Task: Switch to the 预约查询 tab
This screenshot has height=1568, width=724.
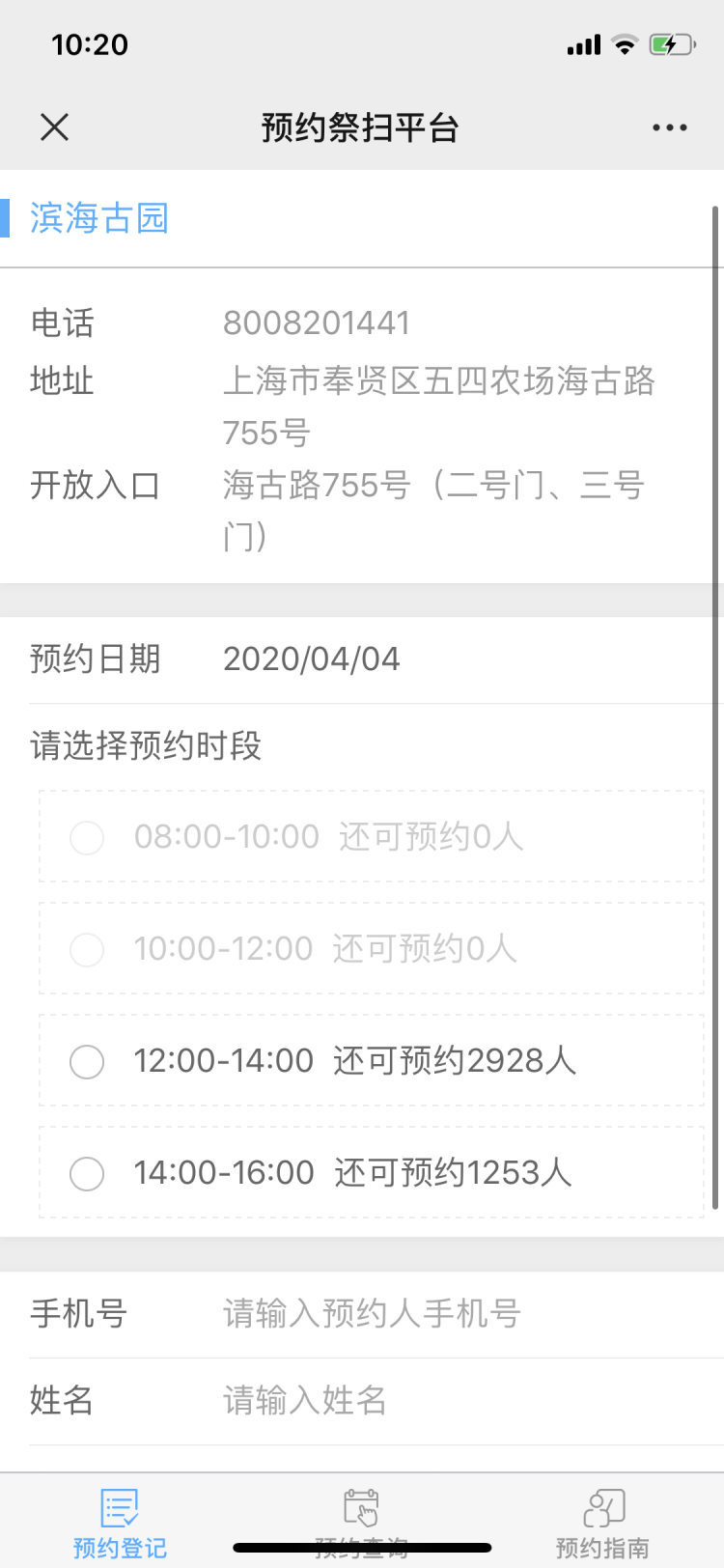Action: [361, 1523]
